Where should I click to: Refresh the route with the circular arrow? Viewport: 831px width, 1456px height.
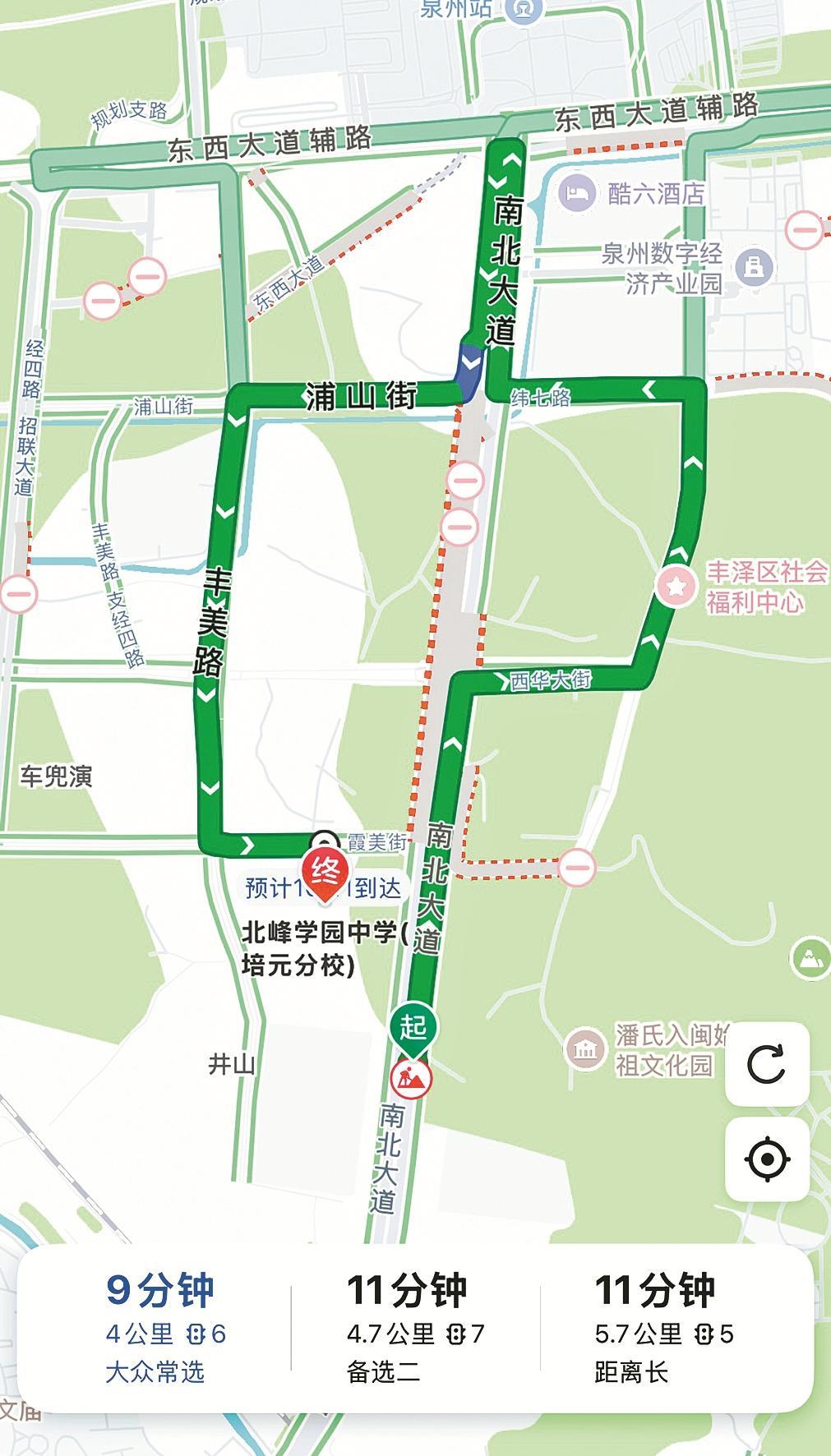click(767, 1064)
